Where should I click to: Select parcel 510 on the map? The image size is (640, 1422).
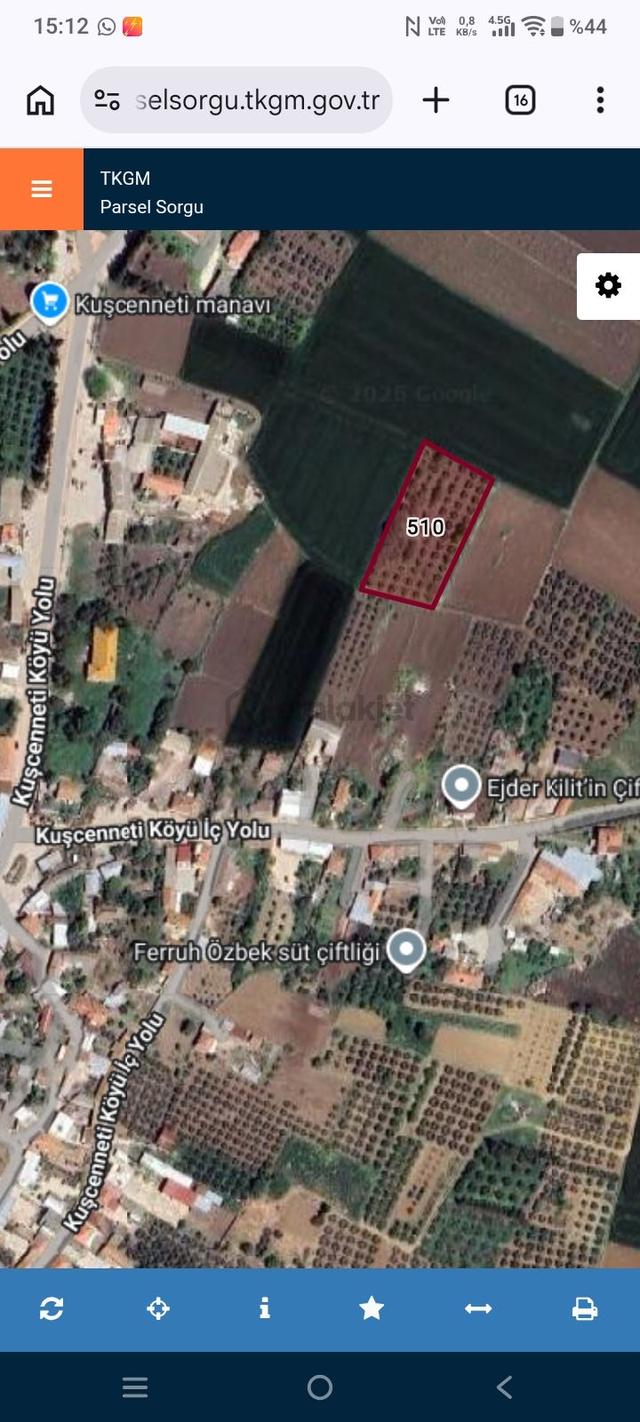[426, 526]
